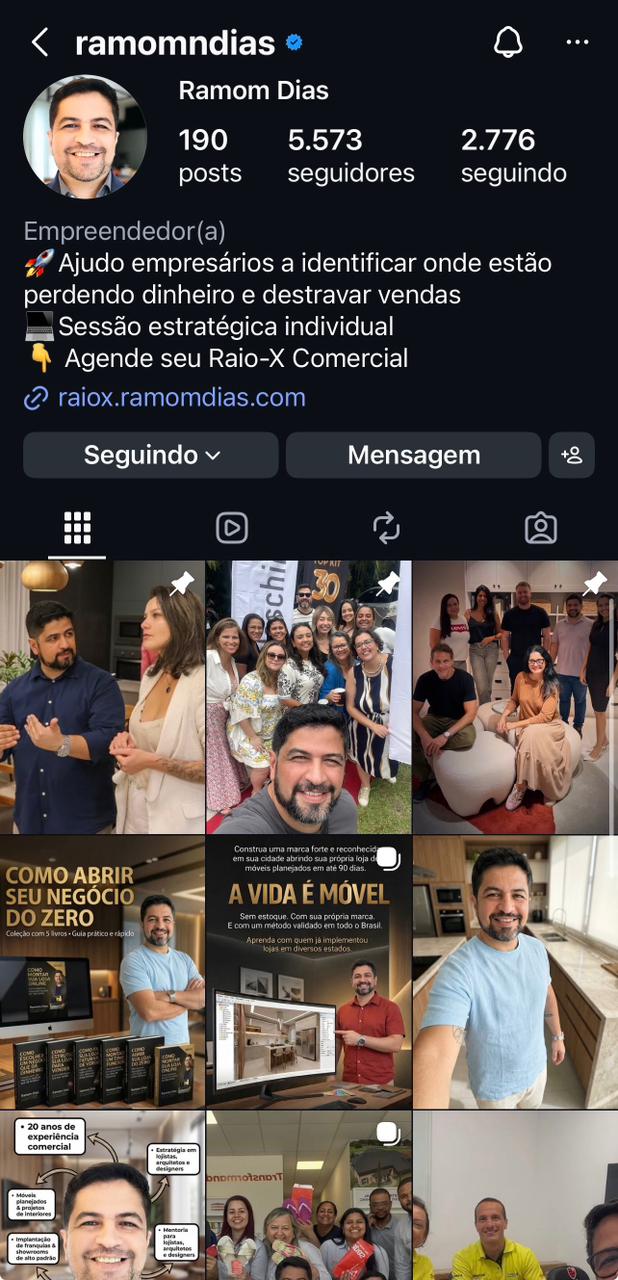Switch to the Reels tab
Viewport: 618px width, 1280px height.
click(x=231, y=527)
